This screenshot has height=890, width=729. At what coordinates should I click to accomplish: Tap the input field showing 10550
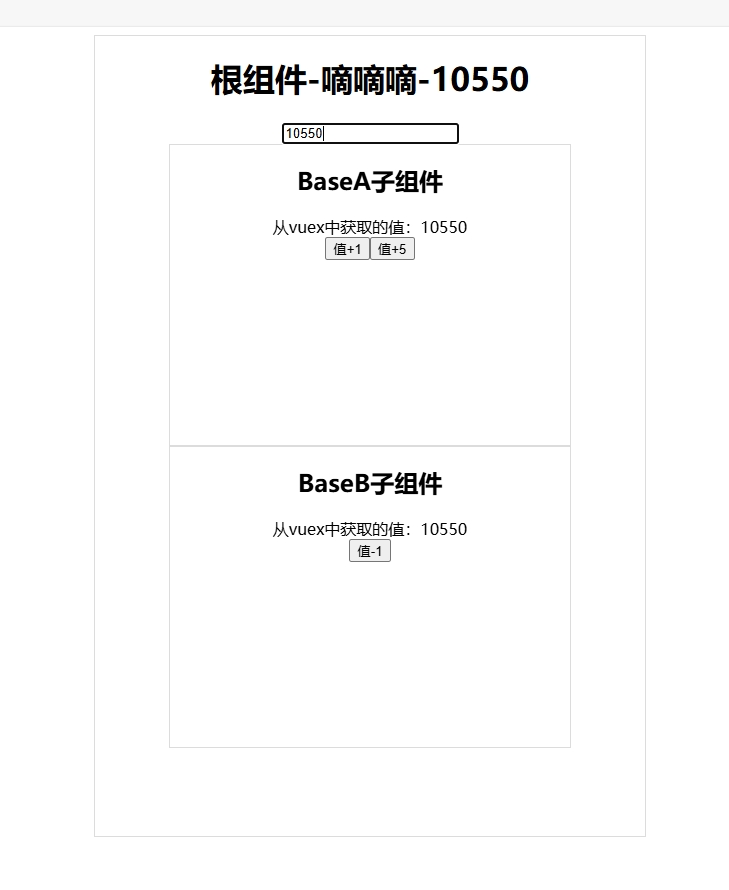pos(370,134)
